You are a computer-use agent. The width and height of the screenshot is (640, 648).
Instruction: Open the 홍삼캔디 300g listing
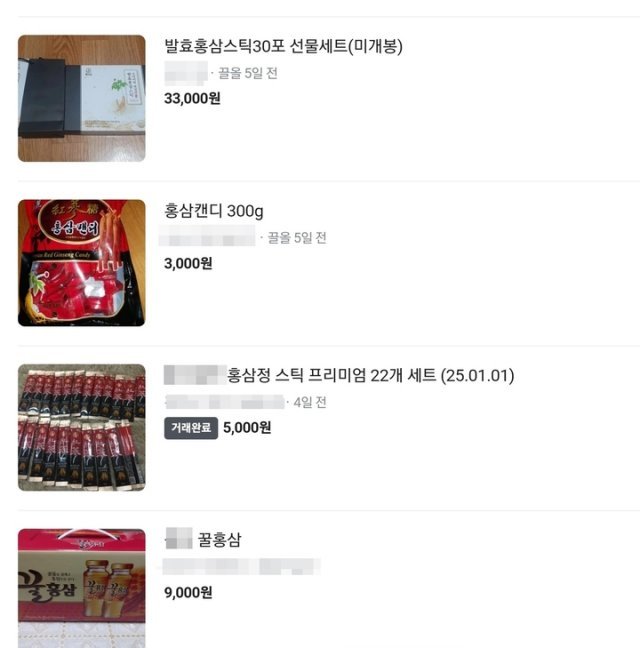click(214, 212)
